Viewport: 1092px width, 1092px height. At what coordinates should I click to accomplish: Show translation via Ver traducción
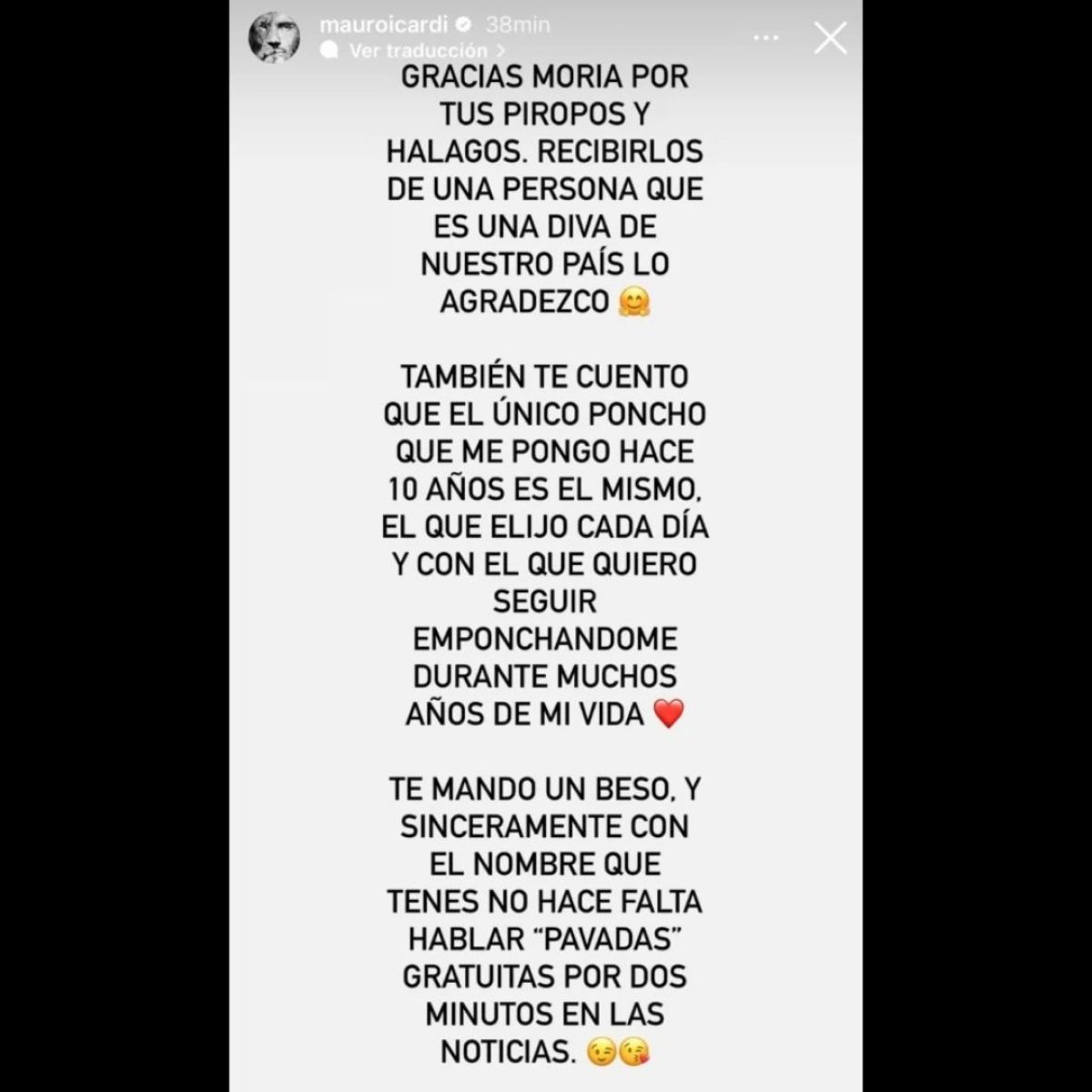tap(418, 51)
